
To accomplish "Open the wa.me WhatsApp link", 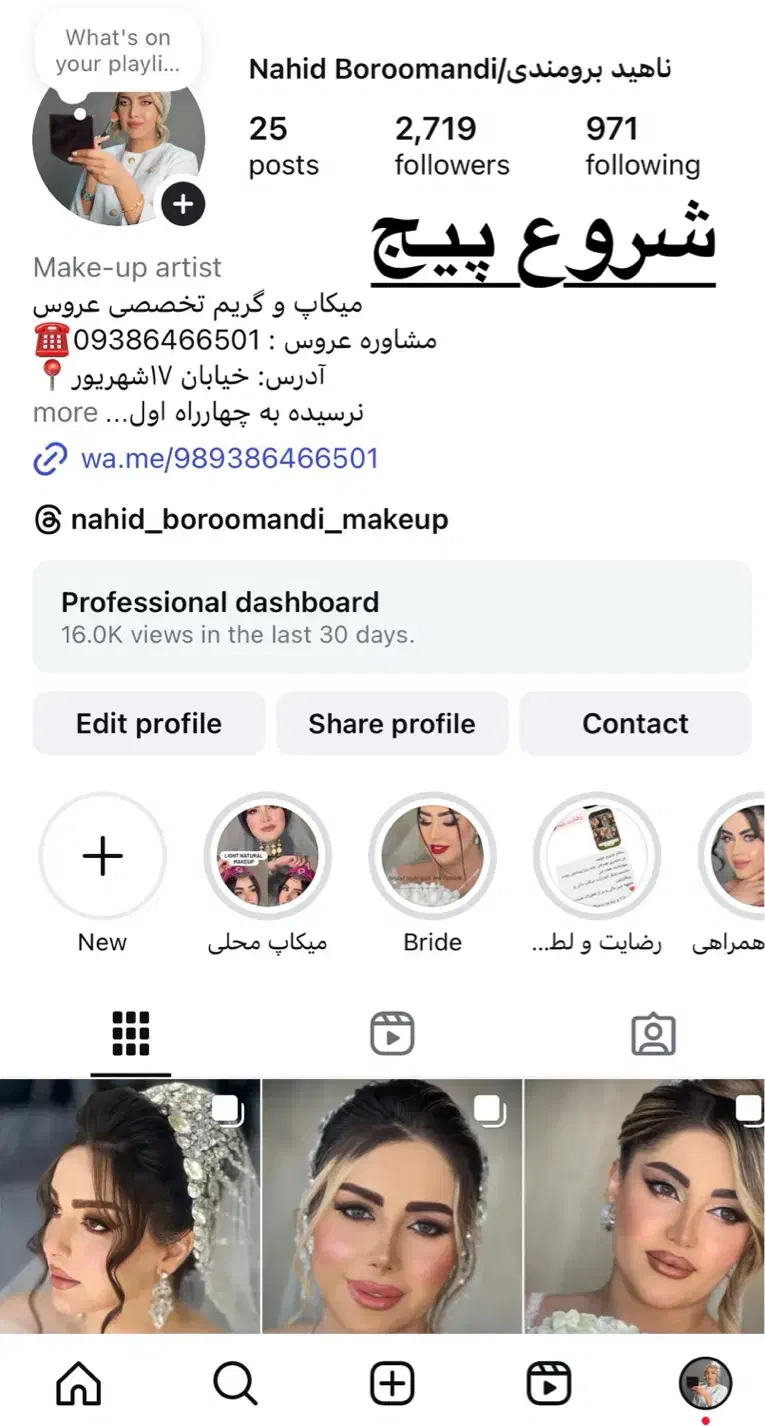I will [x=229, y=459].
